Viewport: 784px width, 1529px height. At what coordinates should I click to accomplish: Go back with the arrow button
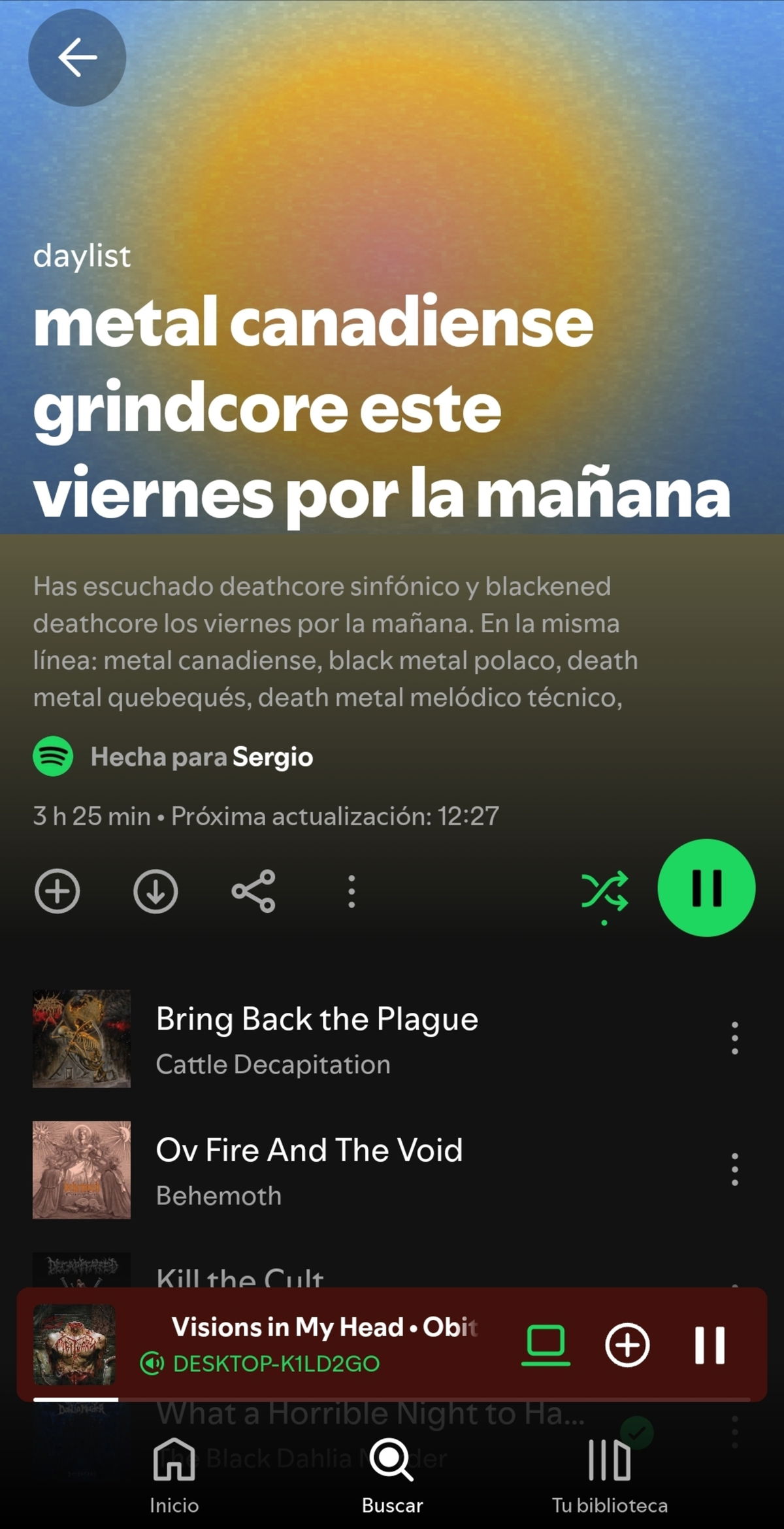pyautogui.click(x=76, y=58)
